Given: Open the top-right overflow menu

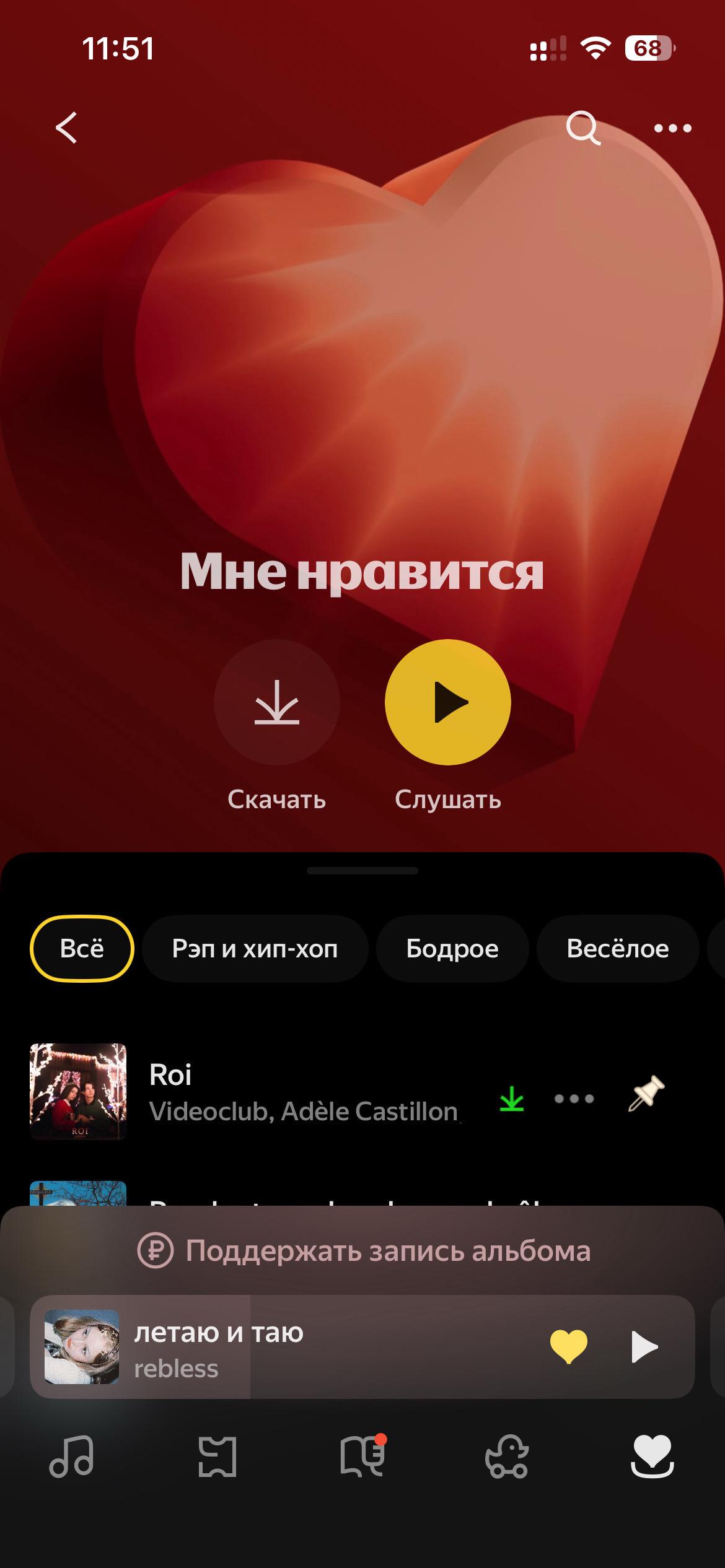Looking at the screenshot, I should coord(672,128).
